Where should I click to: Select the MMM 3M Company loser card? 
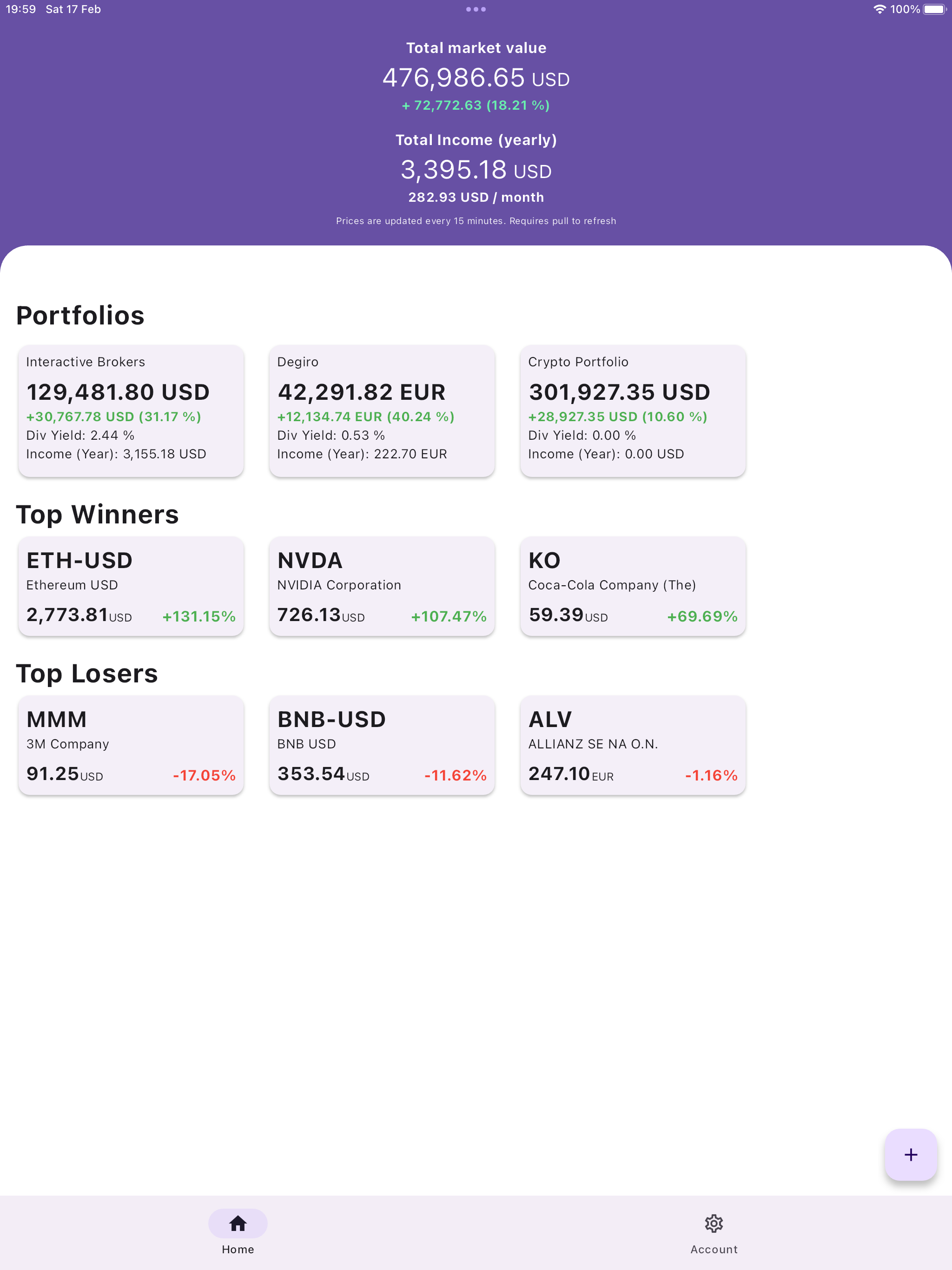click(131, 745)
